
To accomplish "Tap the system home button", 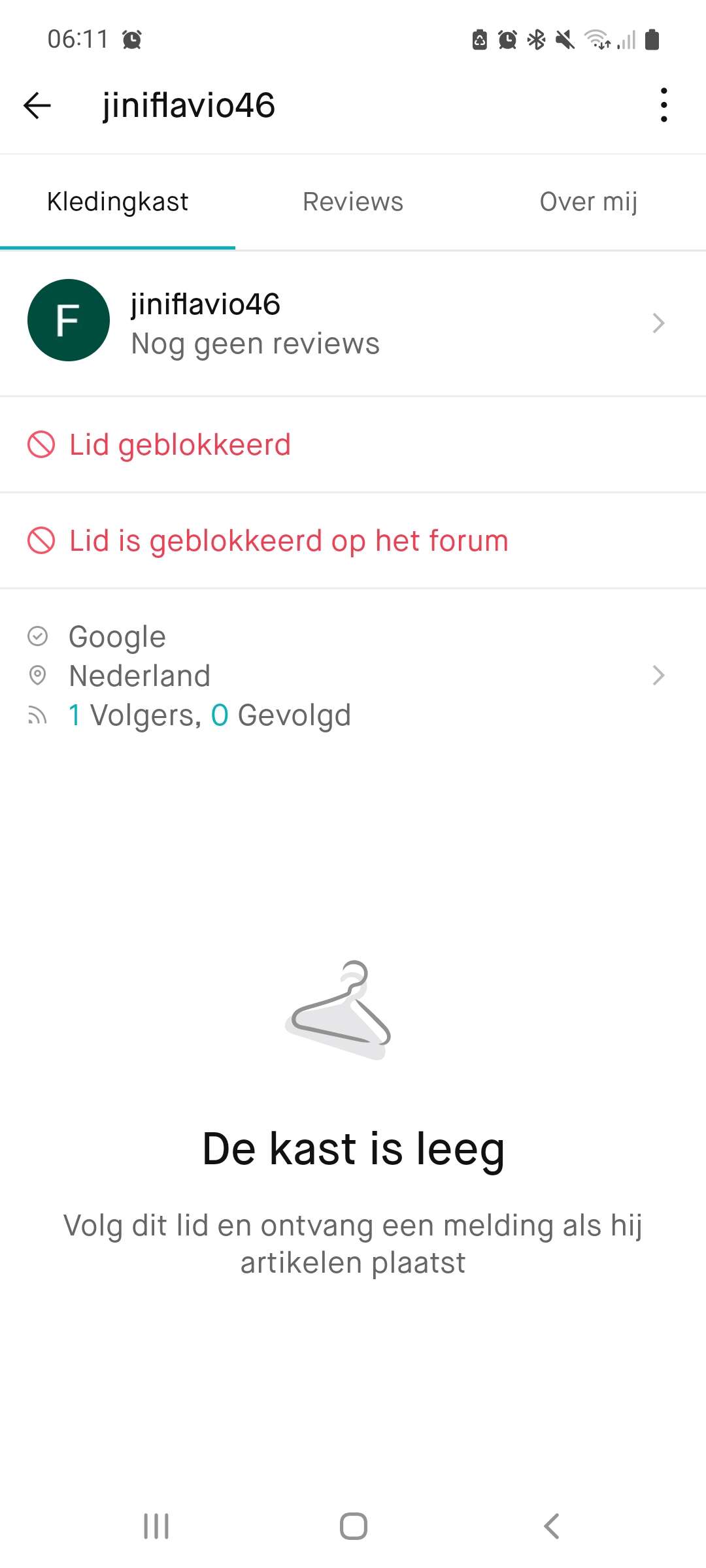I will click(353, 1526).
